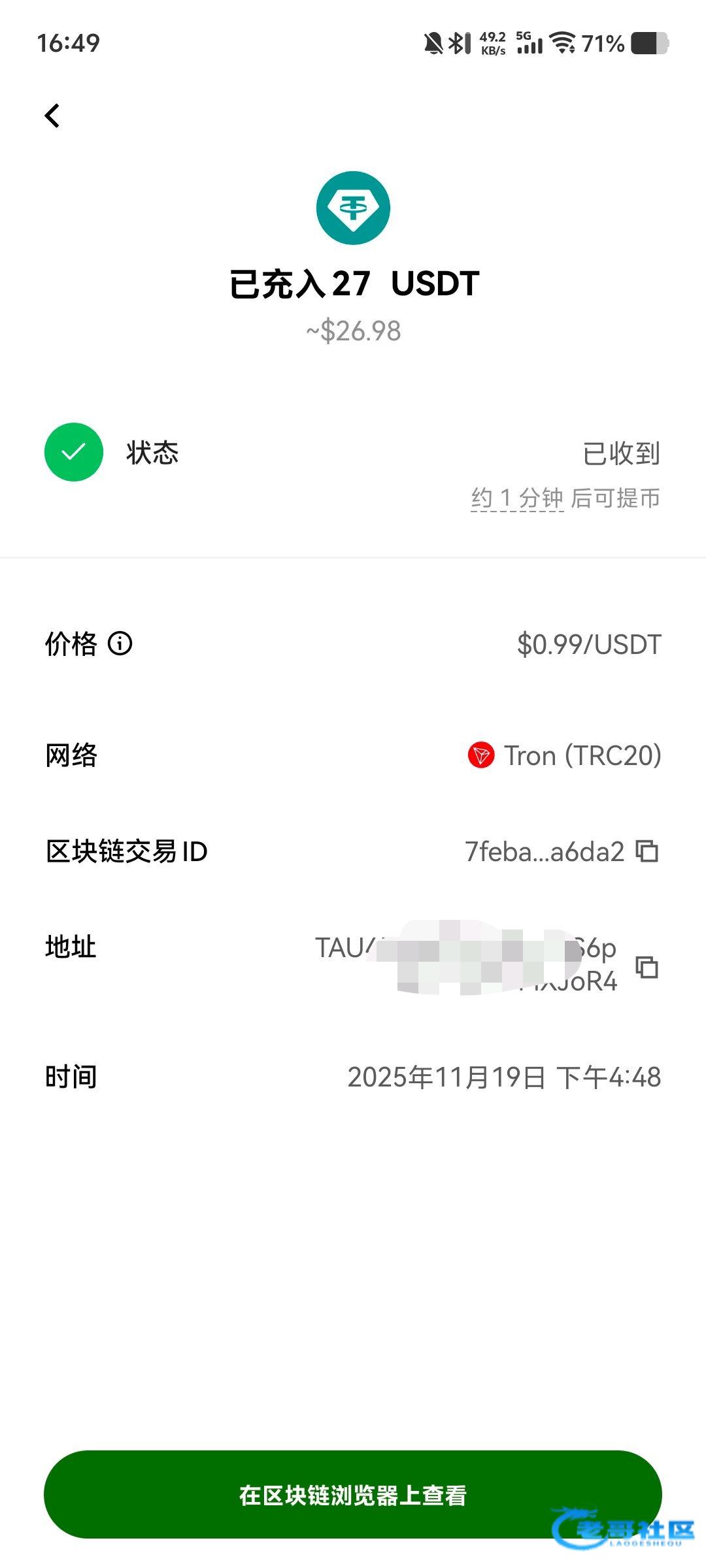Open the price info icon next to 价格
Screen dimensions: 706x1568
[x=120, y=644]
